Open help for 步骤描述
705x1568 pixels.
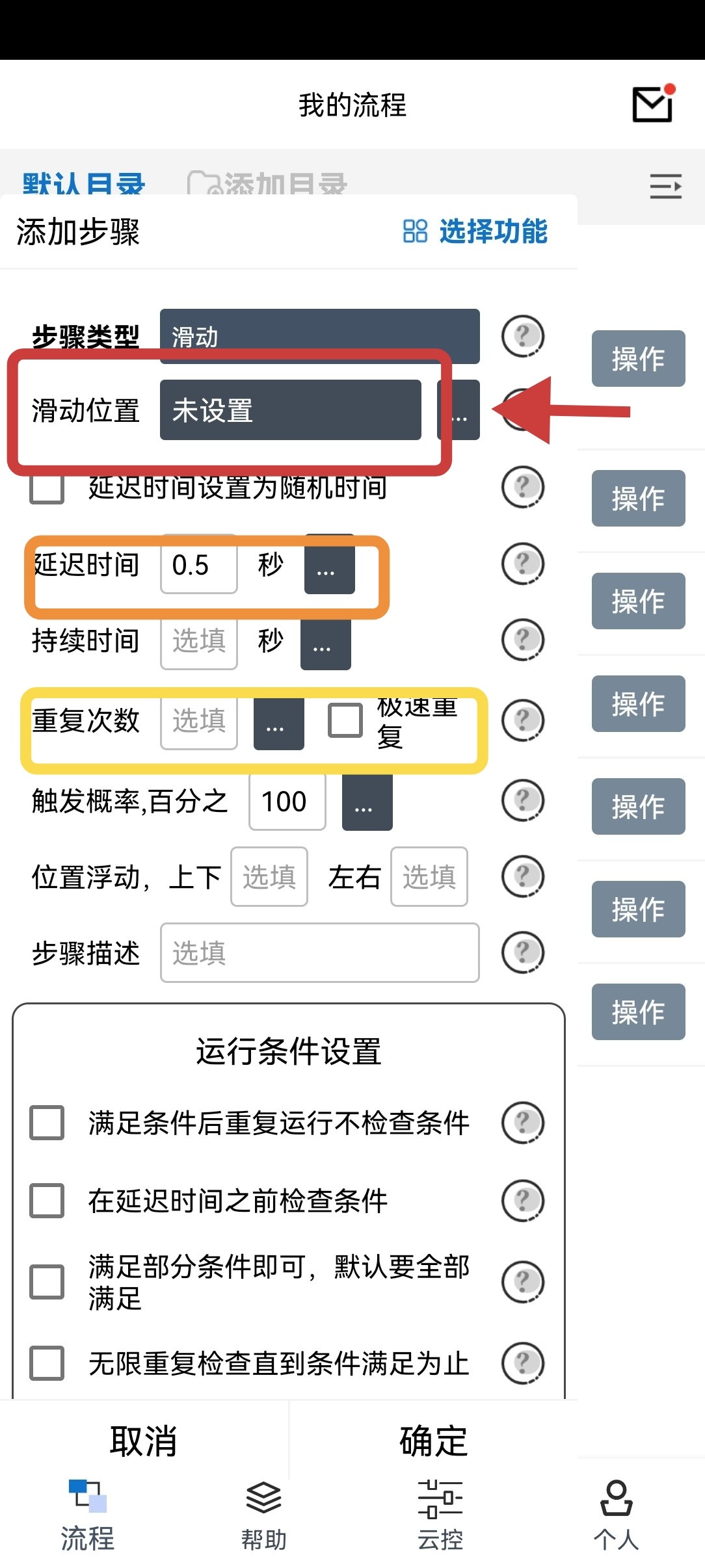[x=523, y=952]
